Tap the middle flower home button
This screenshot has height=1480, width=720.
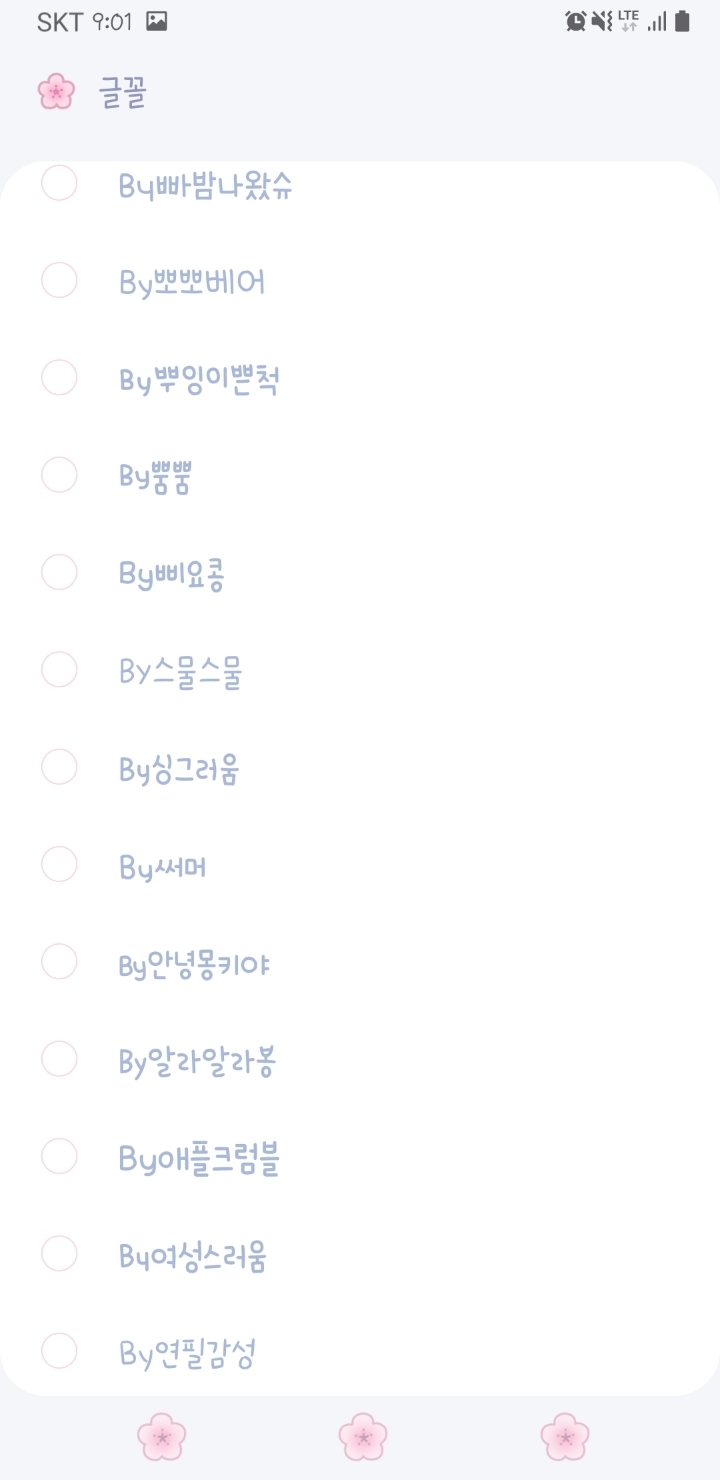click(362, 1438)
